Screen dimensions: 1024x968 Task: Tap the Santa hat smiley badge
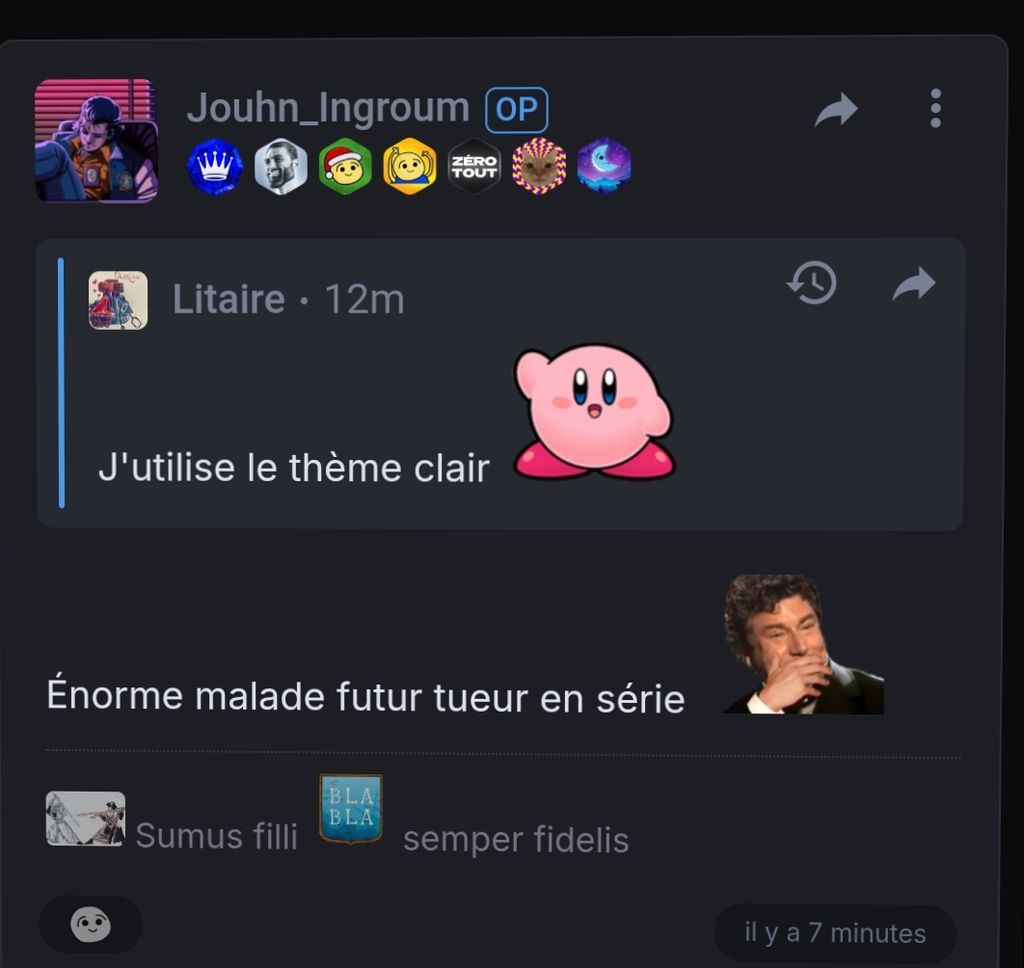coord(345,167)
